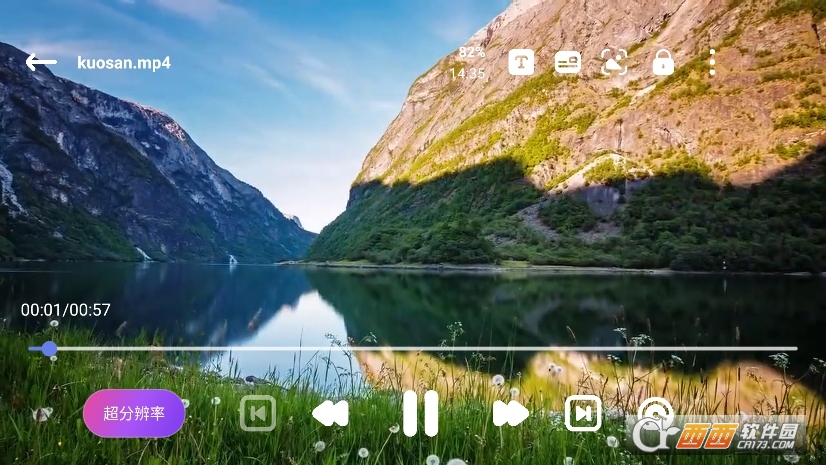Skip to the next video
826x465 pixels.
[583, 413]
